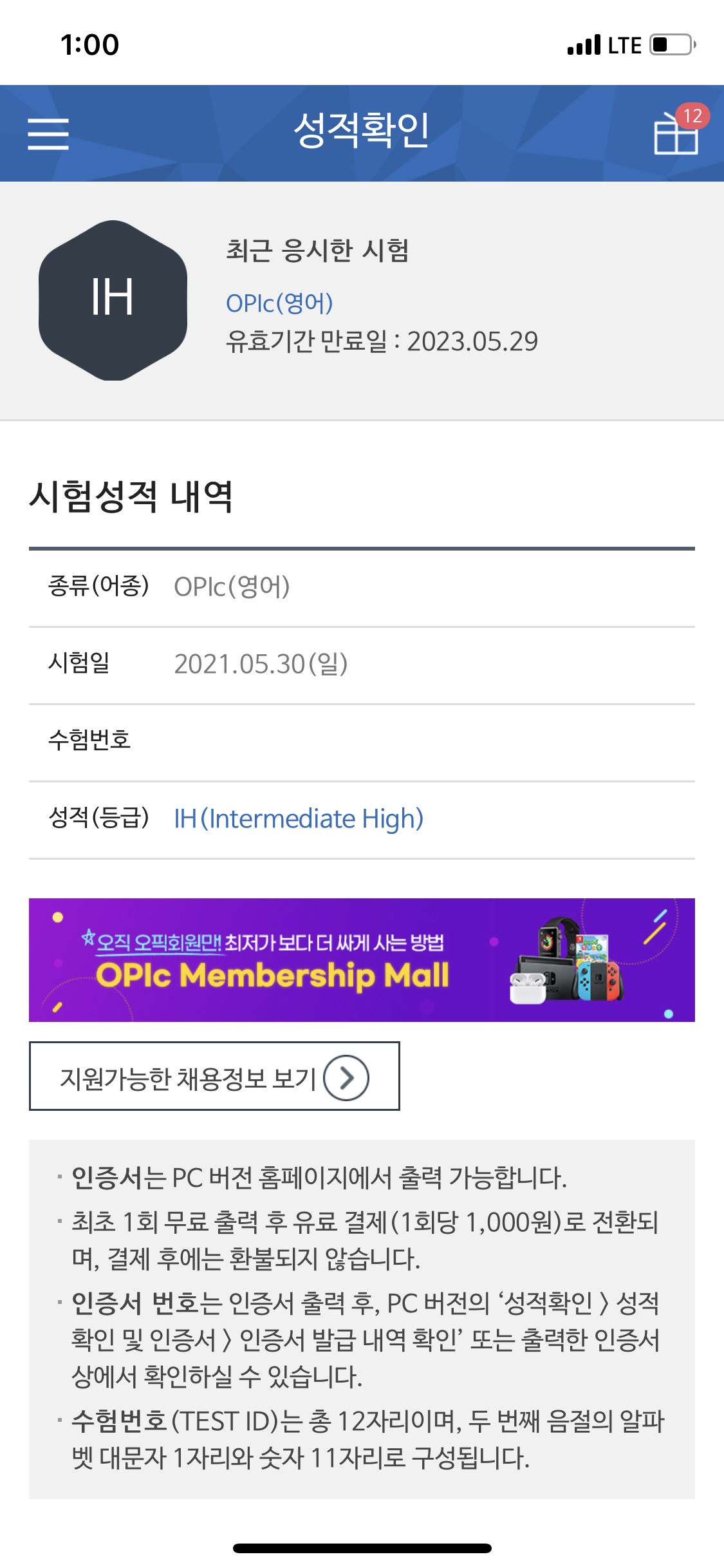Image resolution: width=724 pixels, height=1568 pixels.
Task: Open the hamburger menu
Action: [x=48, y=134]
